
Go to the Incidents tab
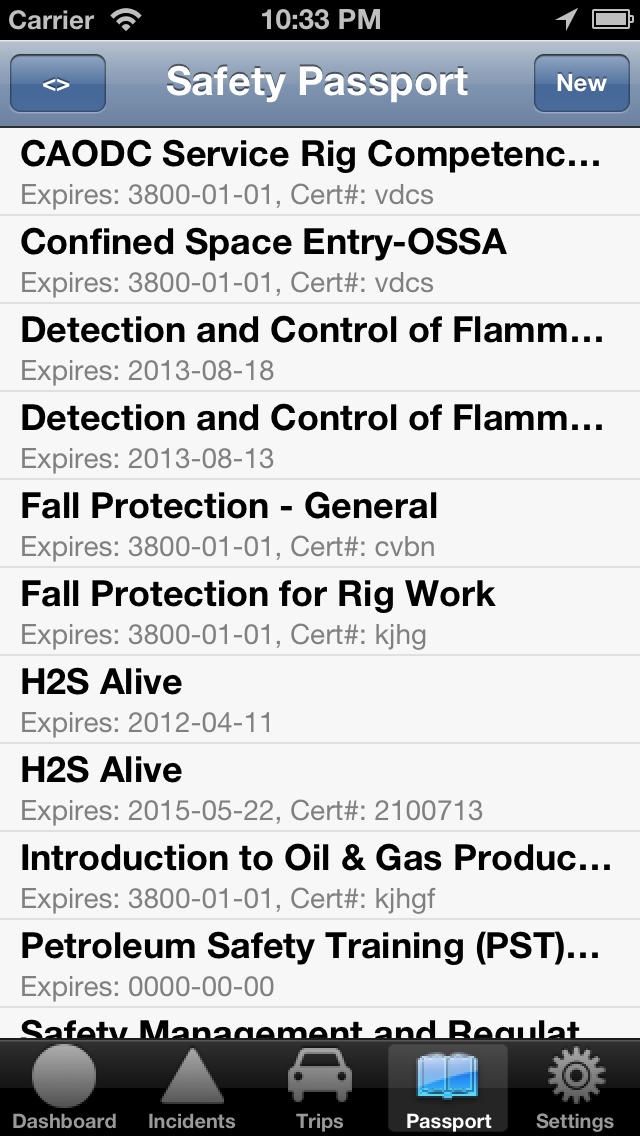tap(192, 1088)
